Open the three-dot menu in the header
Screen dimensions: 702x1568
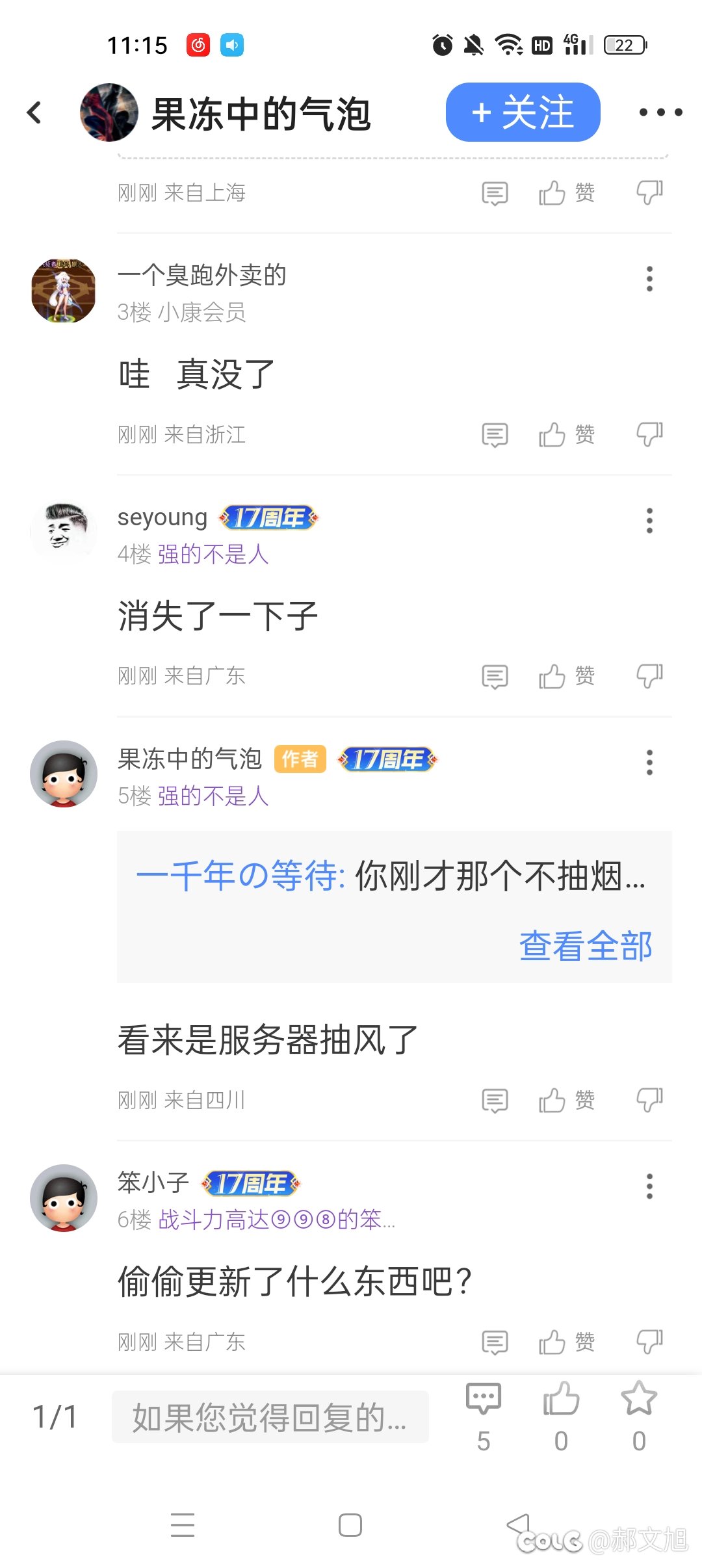pos(660,112)
